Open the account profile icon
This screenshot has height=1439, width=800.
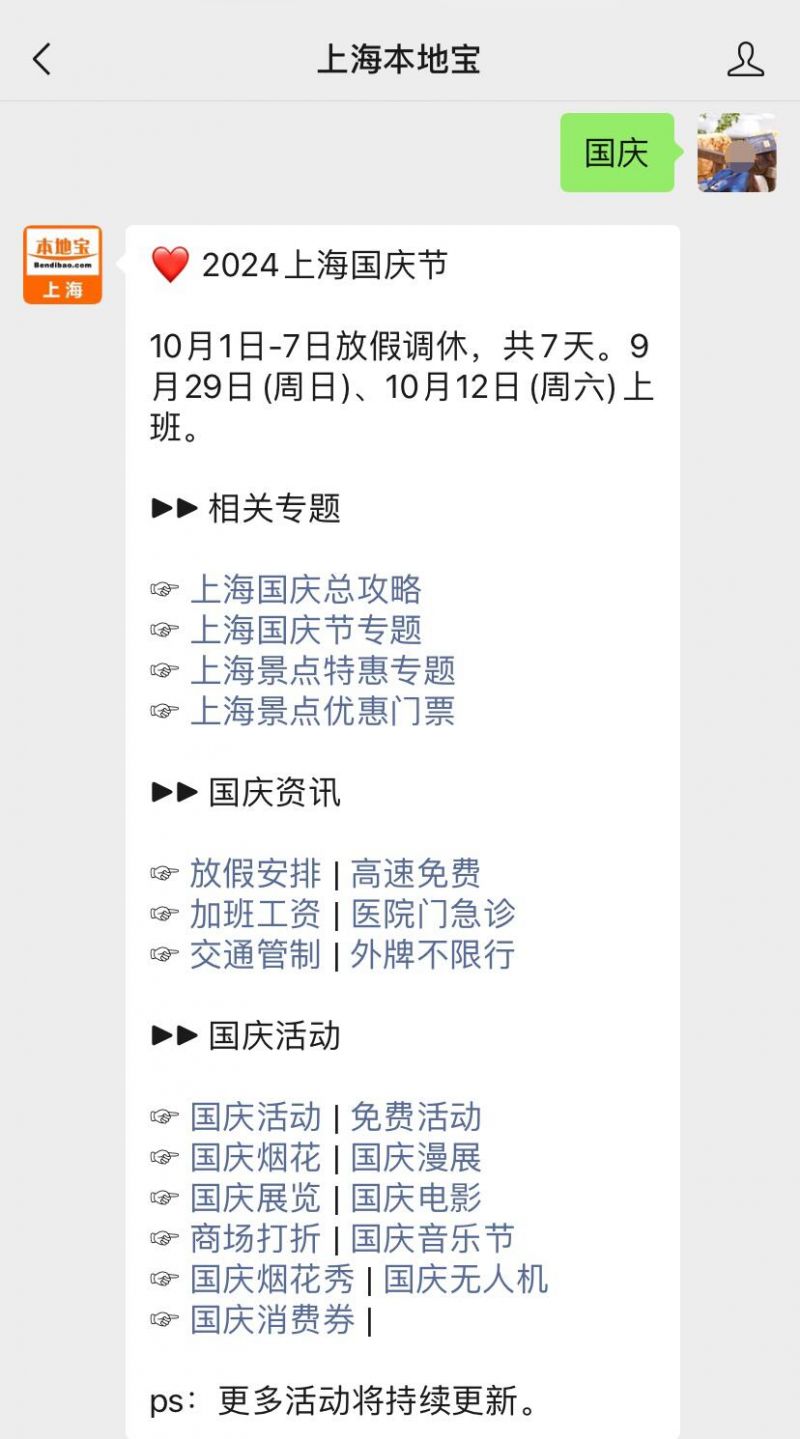point(745,60)
